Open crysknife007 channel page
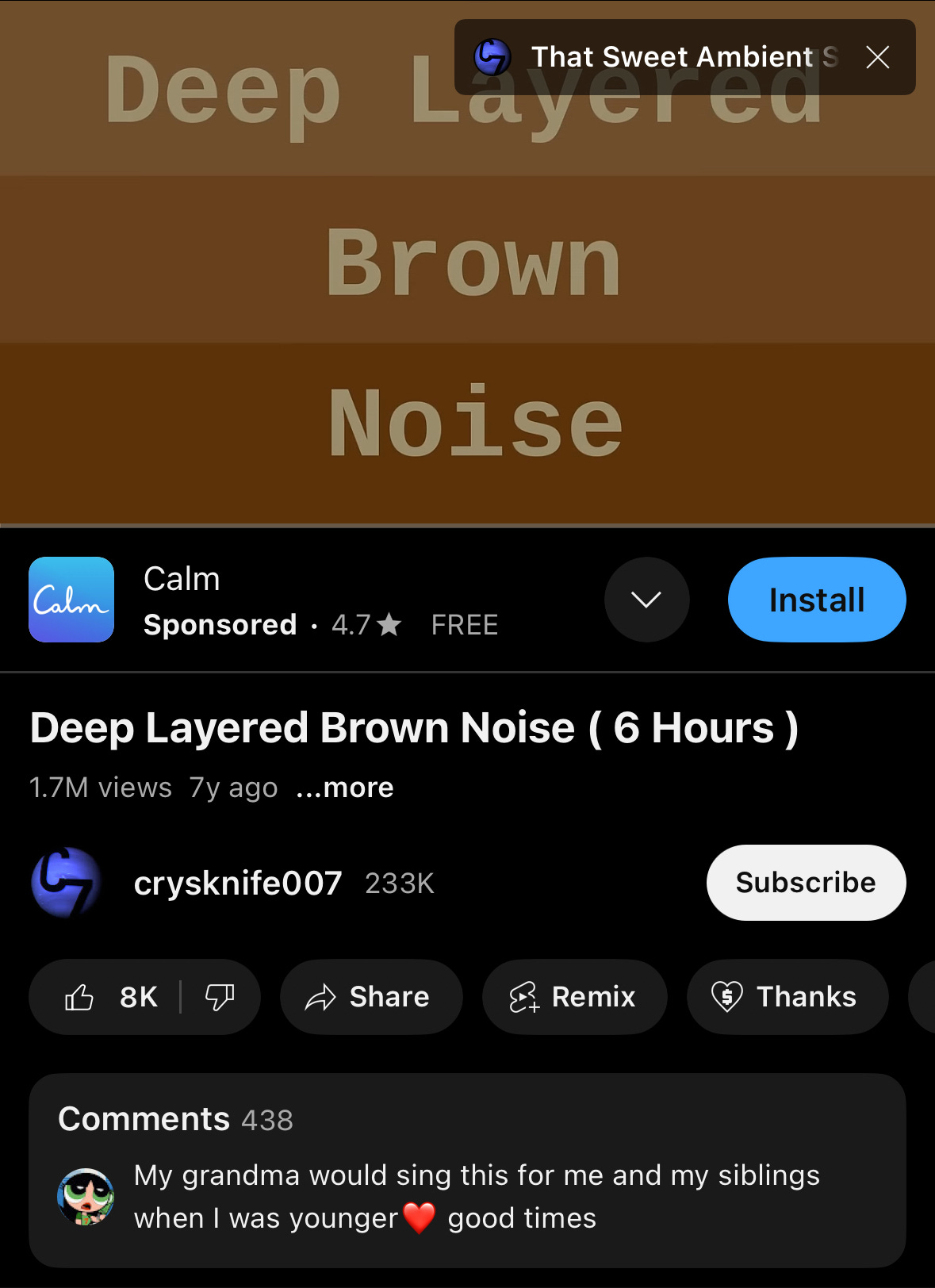Image resolution: width=935 pixels, height=1288 pixels. (236, 883)
